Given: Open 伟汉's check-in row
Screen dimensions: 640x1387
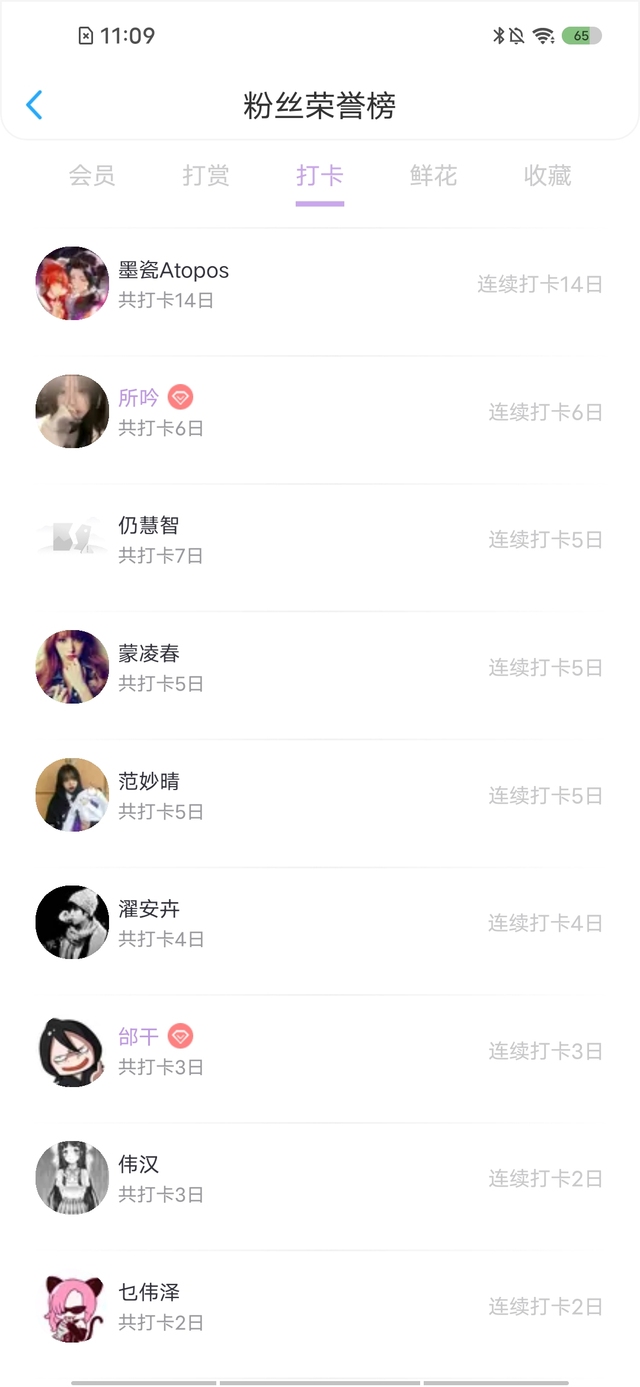Looking at the screenshot, I should pos(320,1179).
